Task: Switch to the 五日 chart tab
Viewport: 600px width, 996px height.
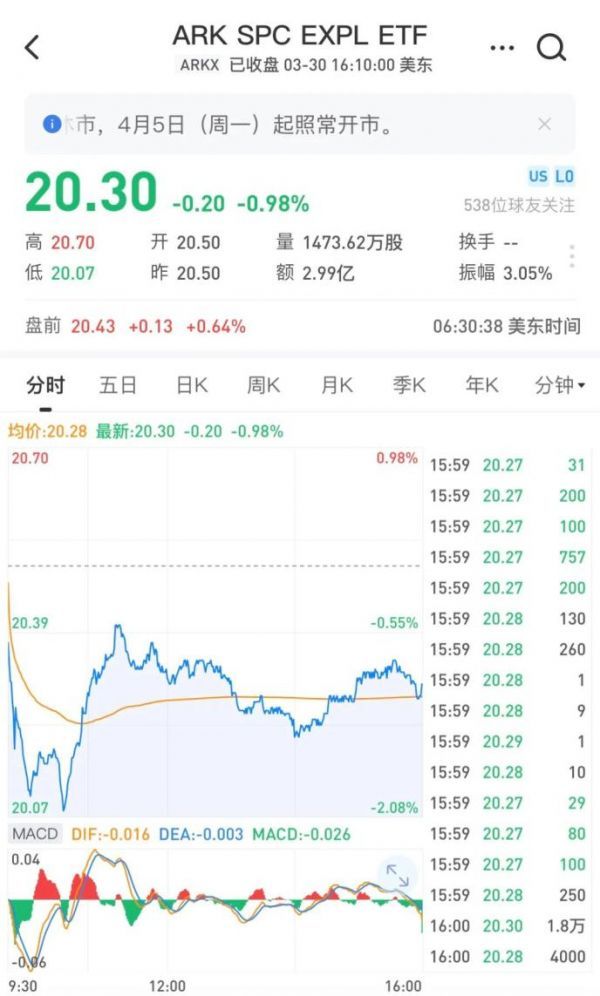Action: (x=117, y=385)
